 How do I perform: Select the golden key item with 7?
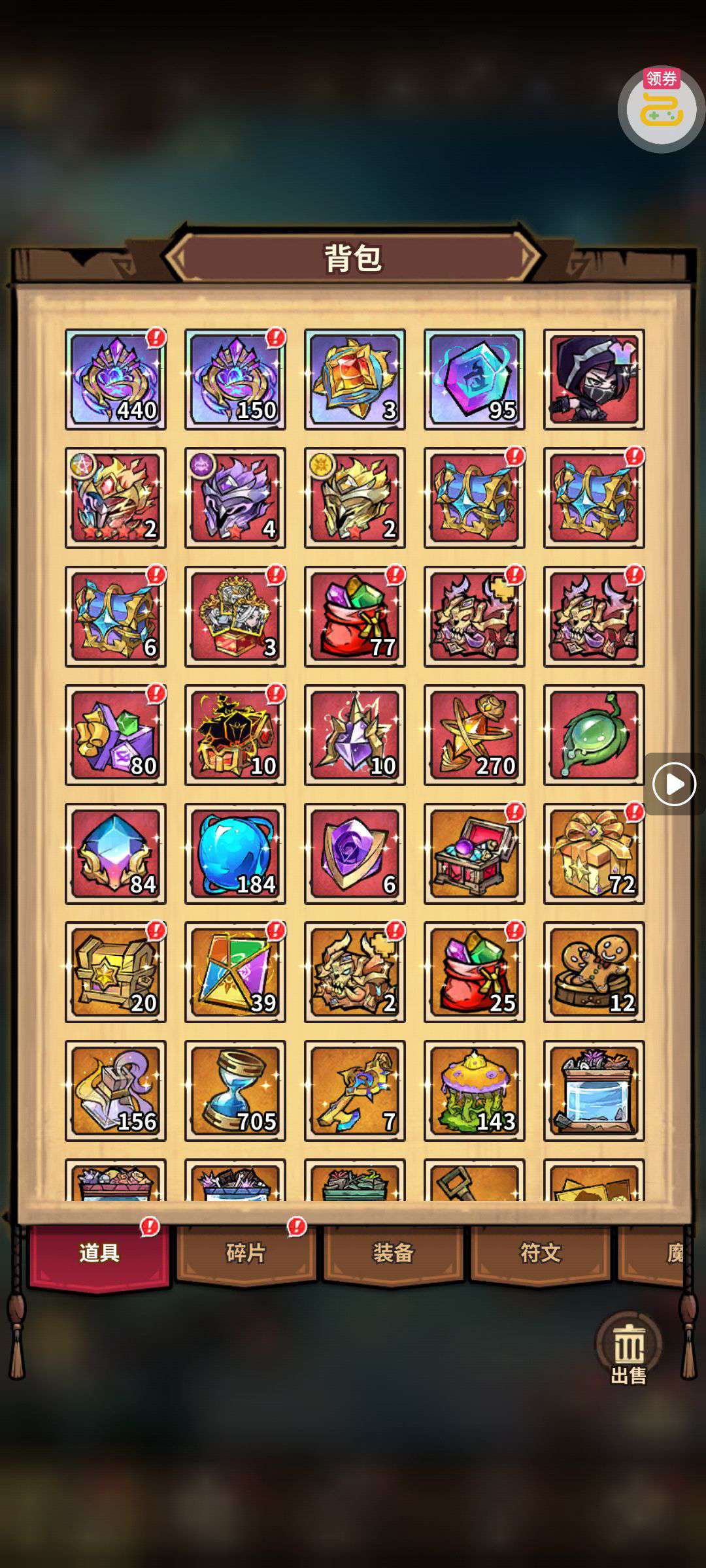click(354, 1090)
